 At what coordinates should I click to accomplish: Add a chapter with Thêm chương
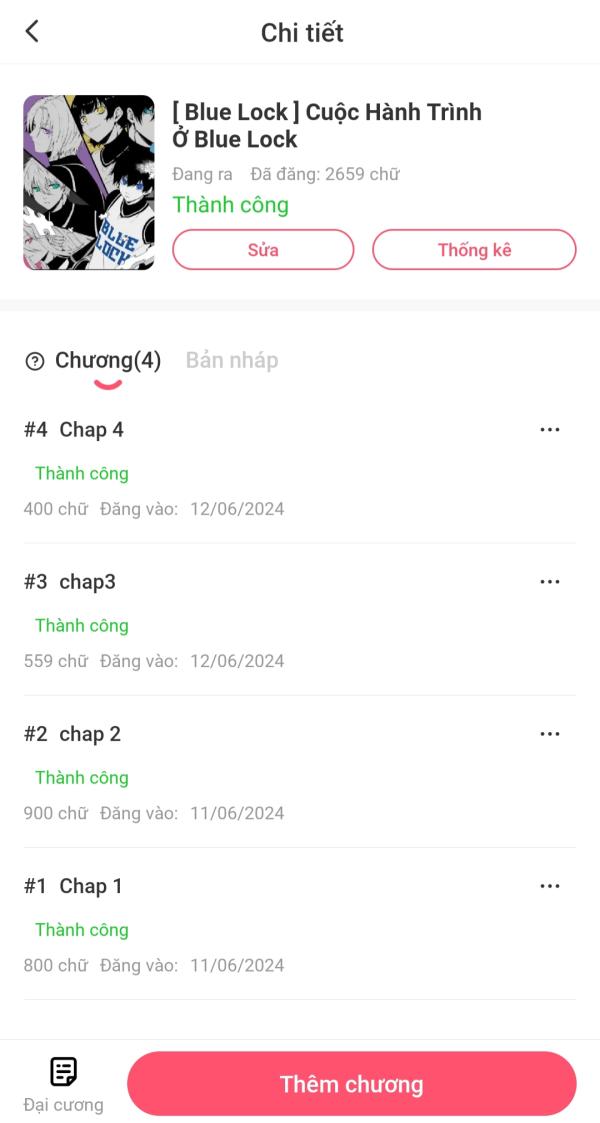pyautogui.click(x=352, y=1084)
